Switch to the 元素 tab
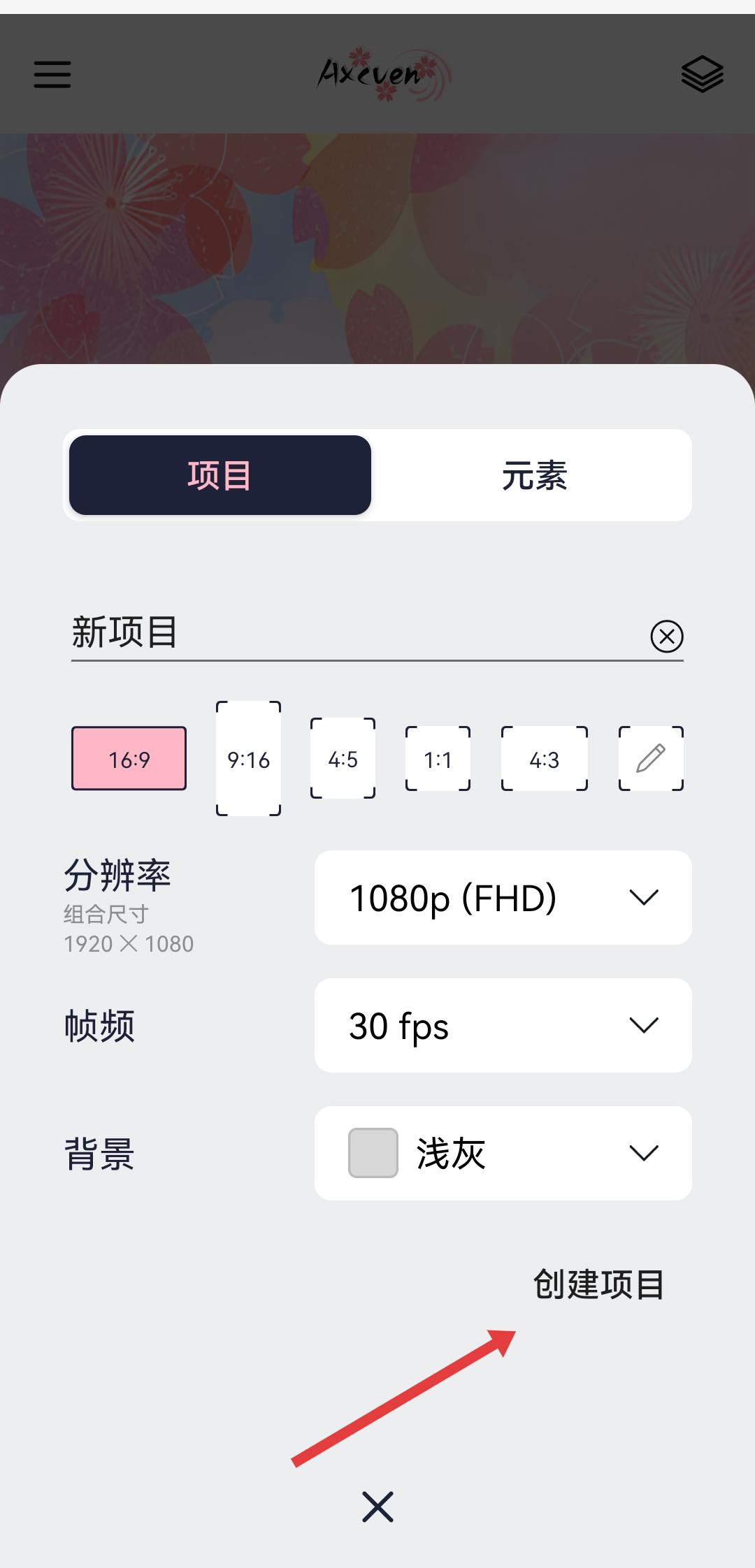The height and width of the screenshot is (1568, 755). tap(534, 475)
